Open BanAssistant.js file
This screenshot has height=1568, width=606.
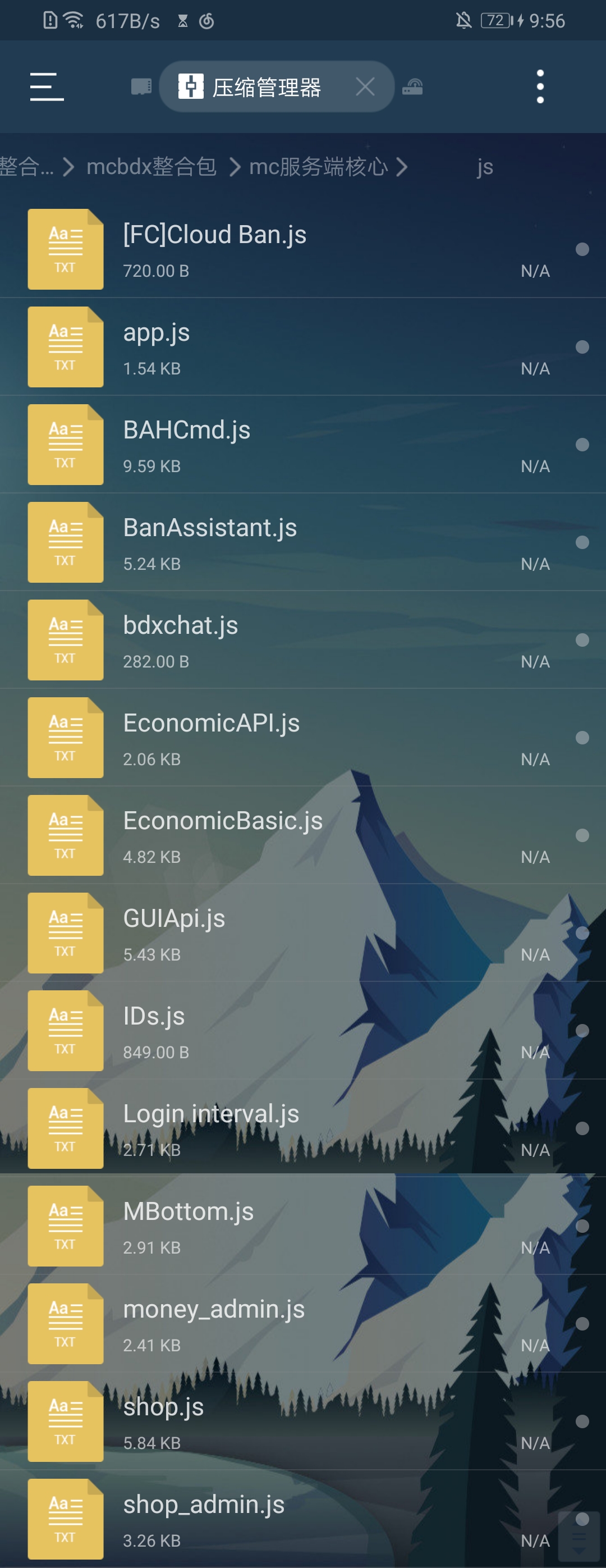pyautogui.click(x=209, y=528)
